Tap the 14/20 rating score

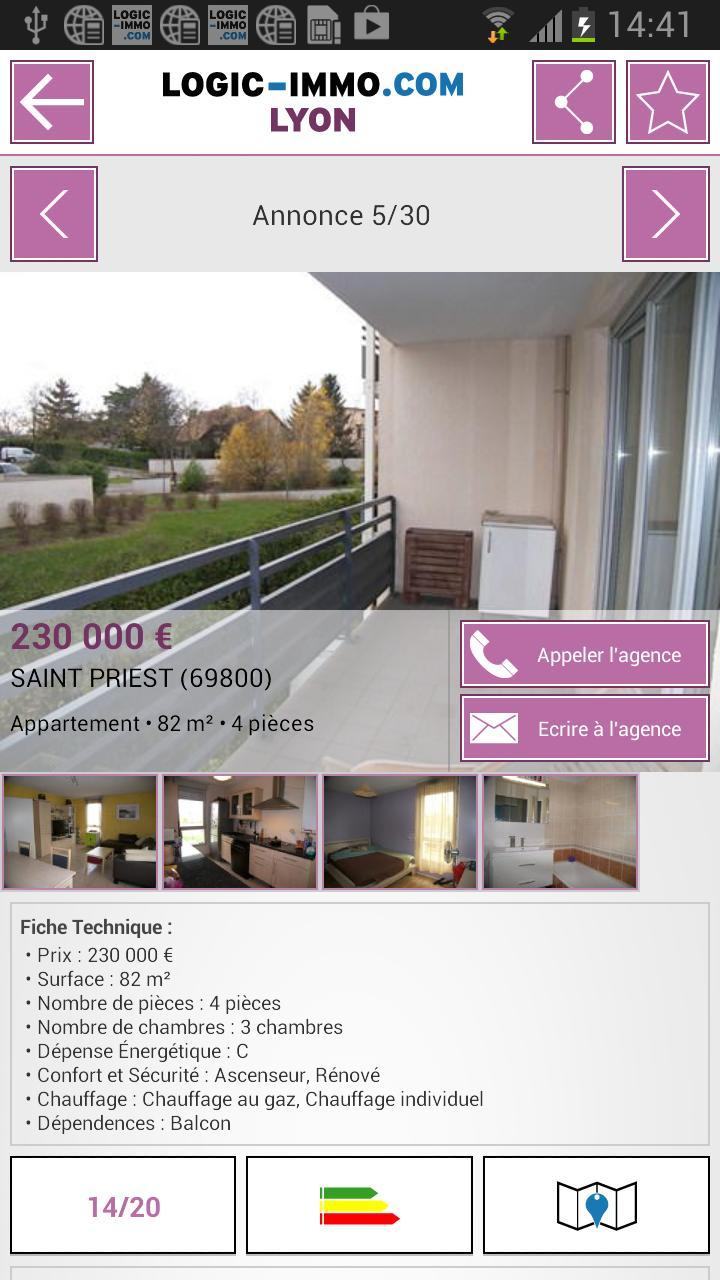(x=122, y=1205)
